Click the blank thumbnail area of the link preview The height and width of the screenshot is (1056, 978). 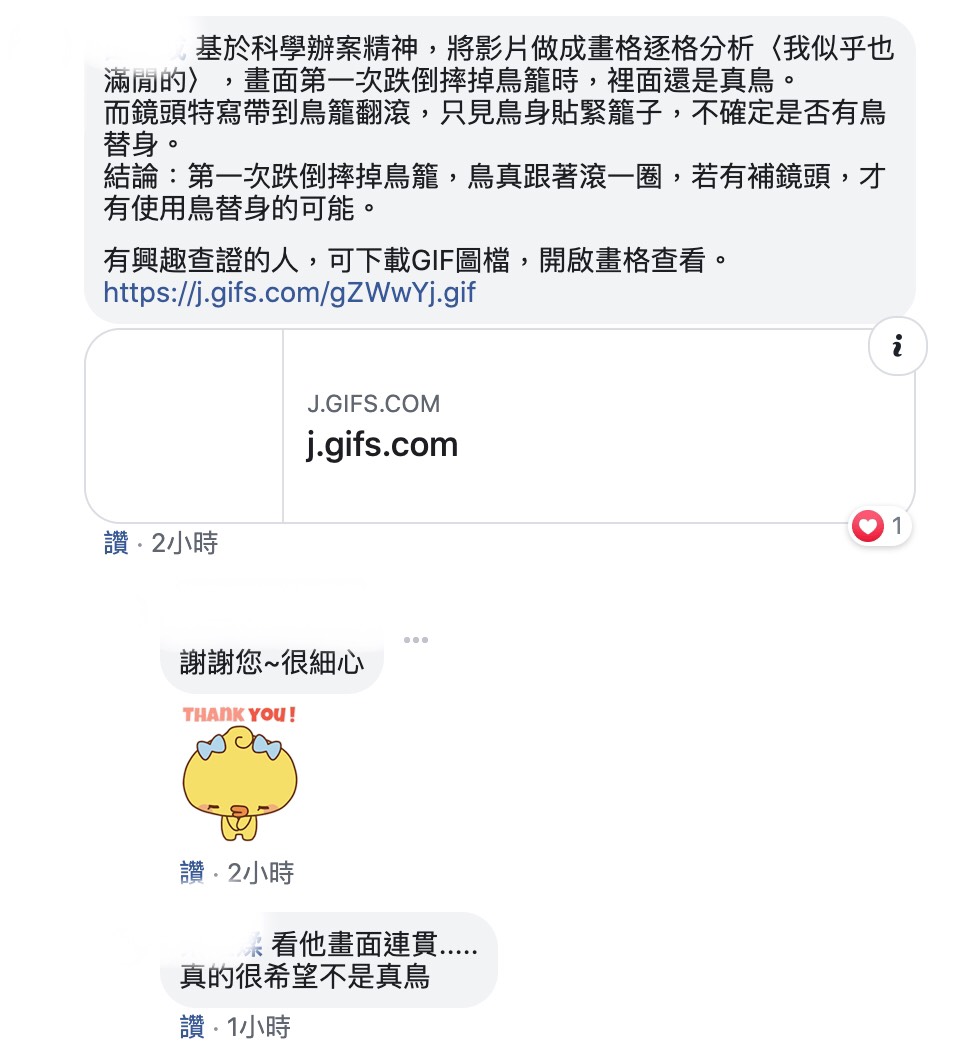click(185, 423)
